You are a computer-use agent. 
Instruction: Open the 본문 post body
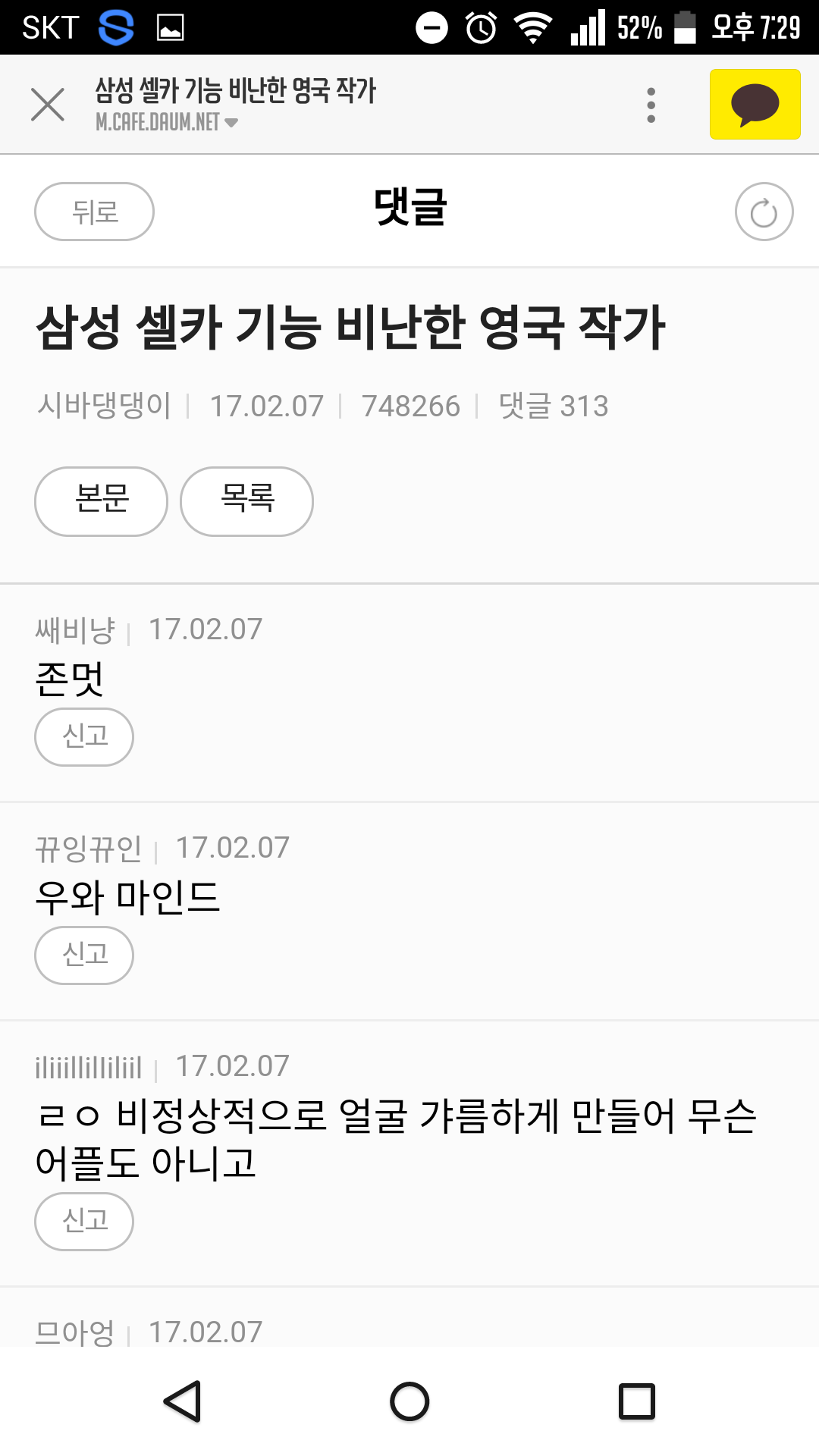click(101, 501)
